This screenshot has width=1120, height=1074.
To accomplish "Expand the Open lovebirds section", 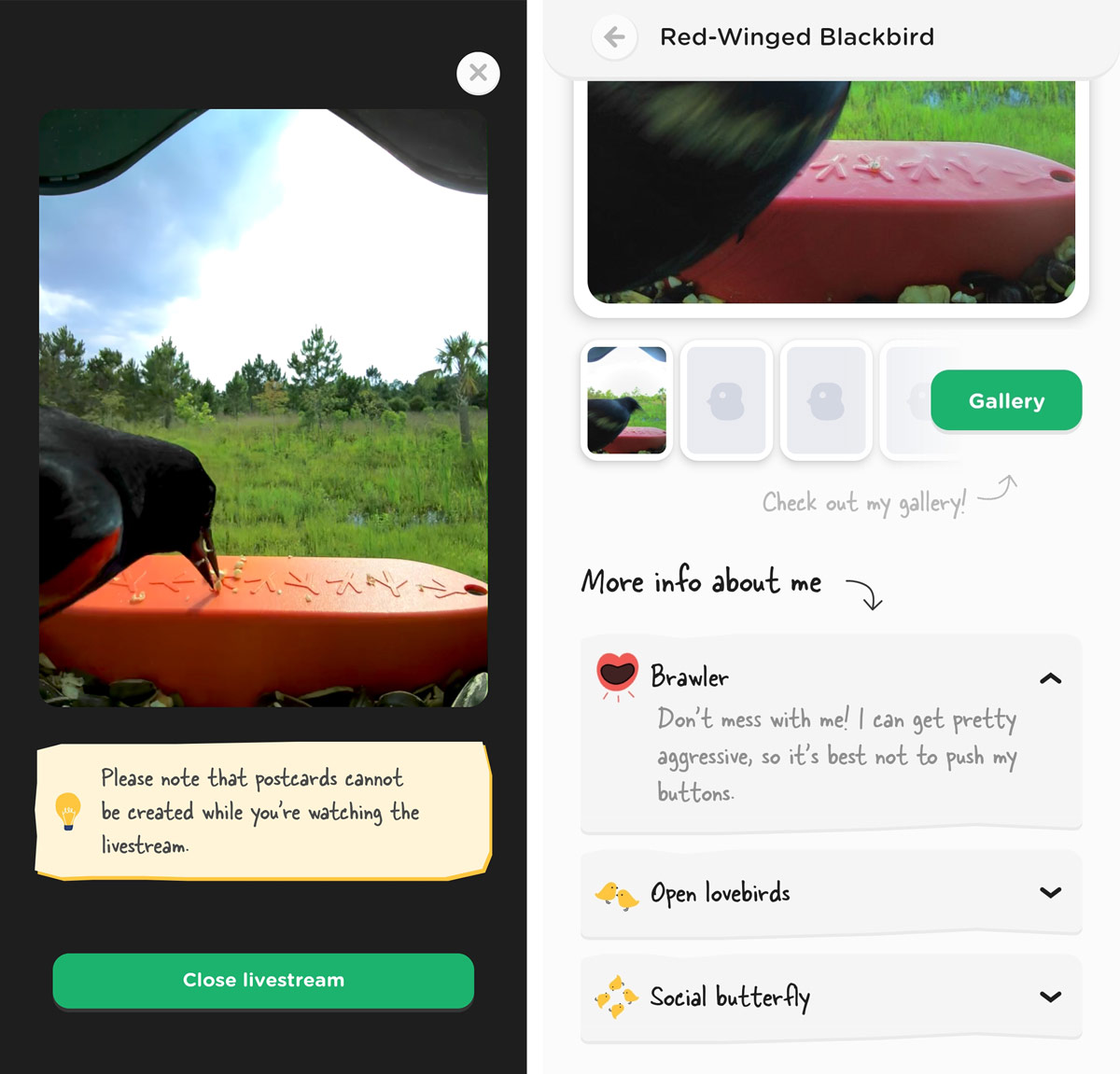I will coord(1050,893).
